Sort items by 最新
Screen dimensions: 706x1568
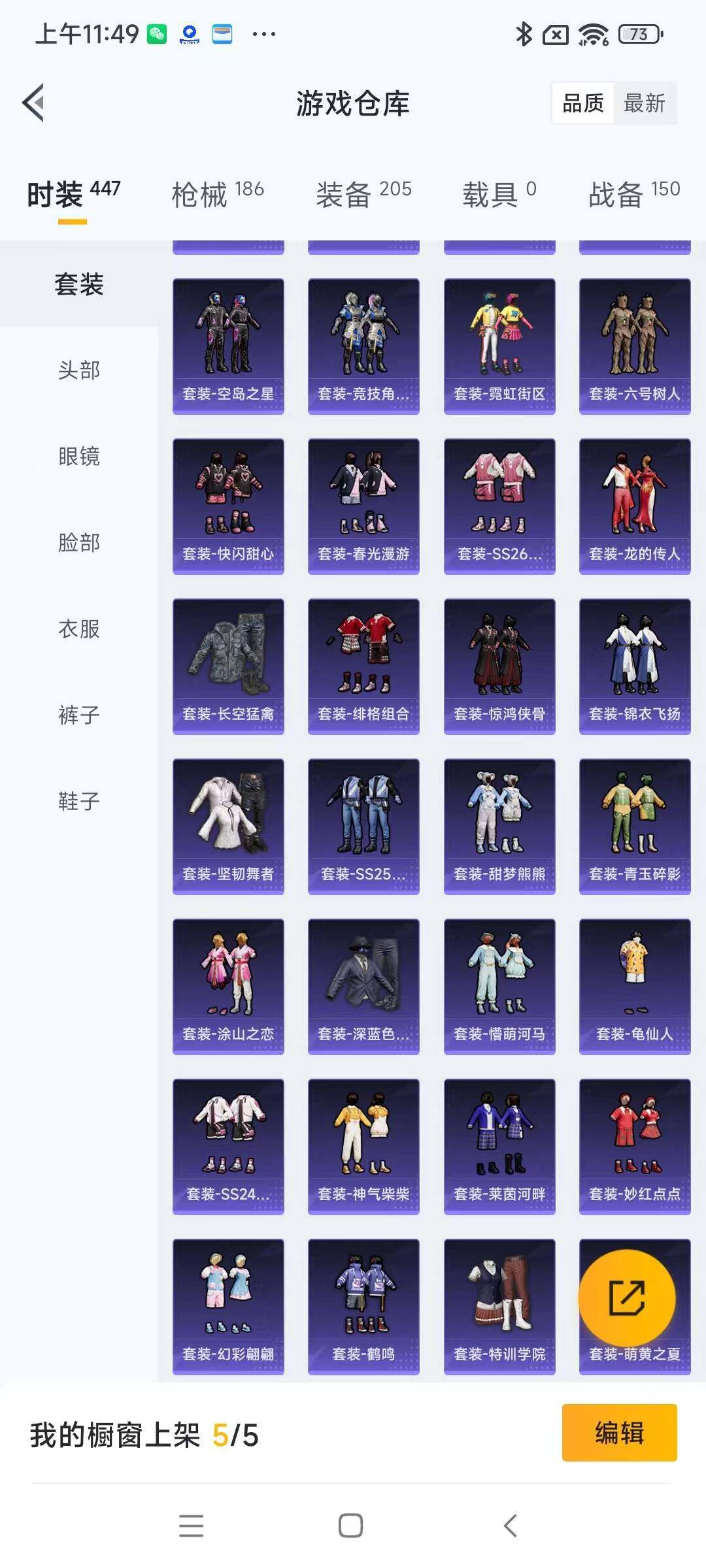(644, 103)
